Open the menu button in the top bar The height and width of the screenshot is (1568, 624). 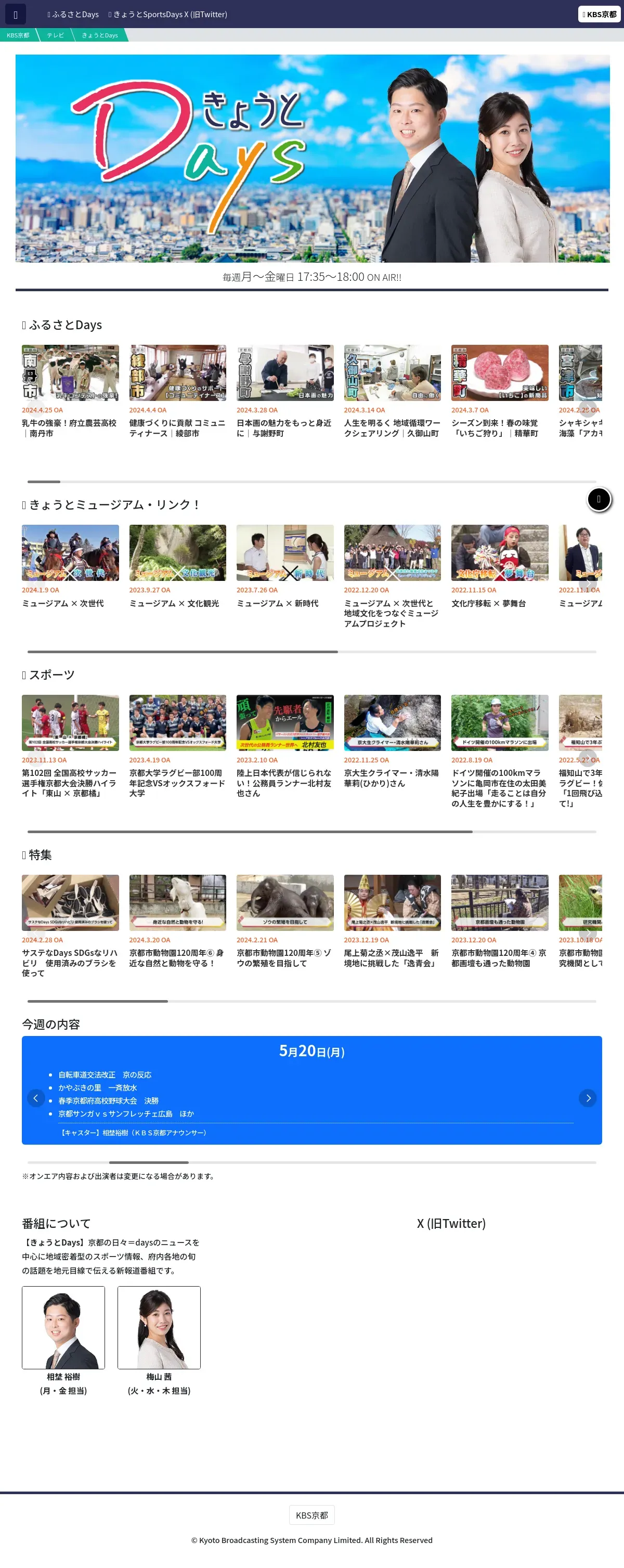click(x=15, y=14)
